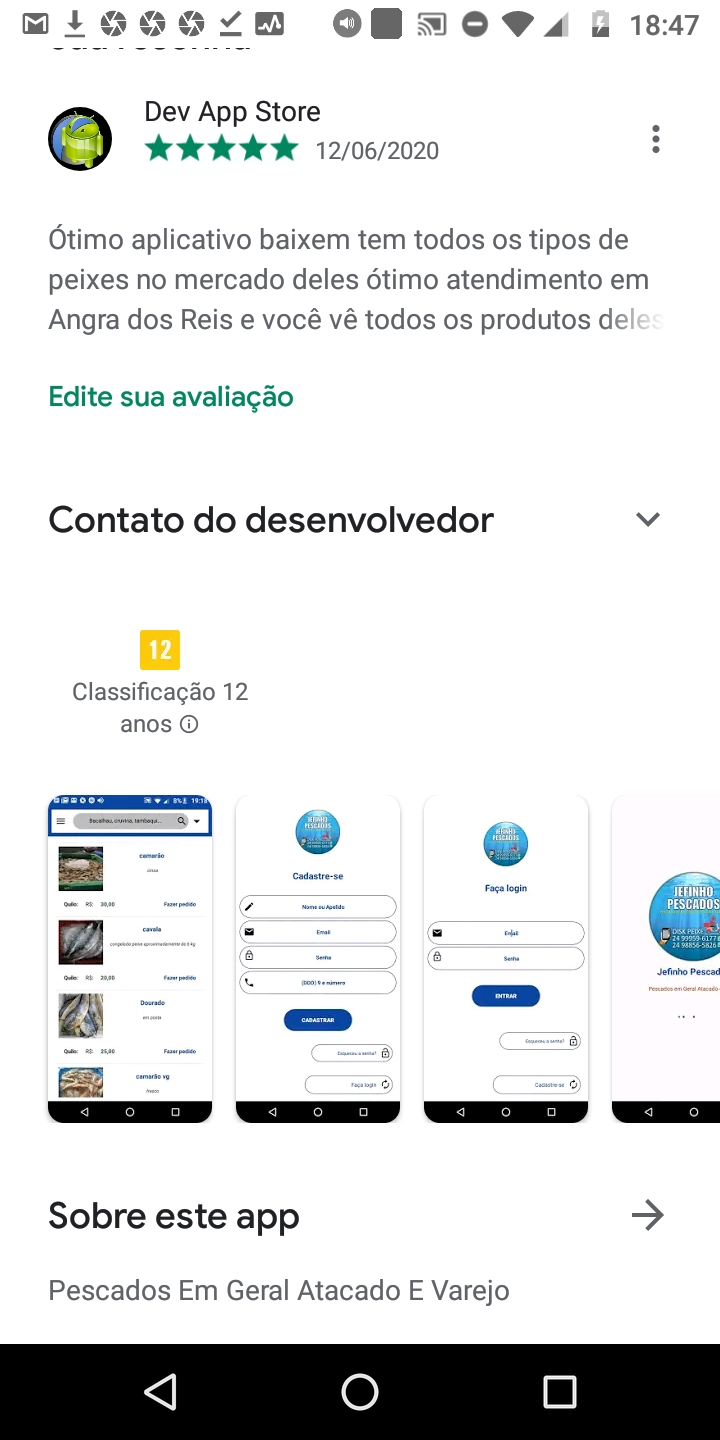This screenshot has height=1440, width=720.
Task: Go back using the system back button
Action: 160,1391
